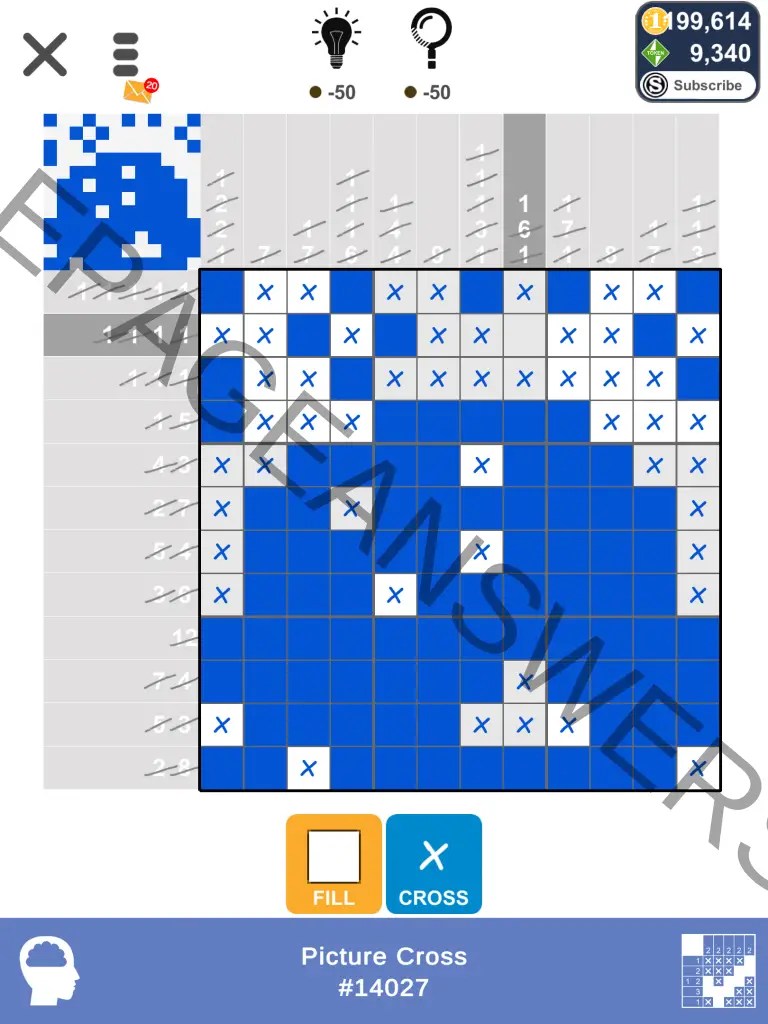Screen dimensions: 768x1024
Task: Open the Subscribe offer
Action: coord(697,86)
